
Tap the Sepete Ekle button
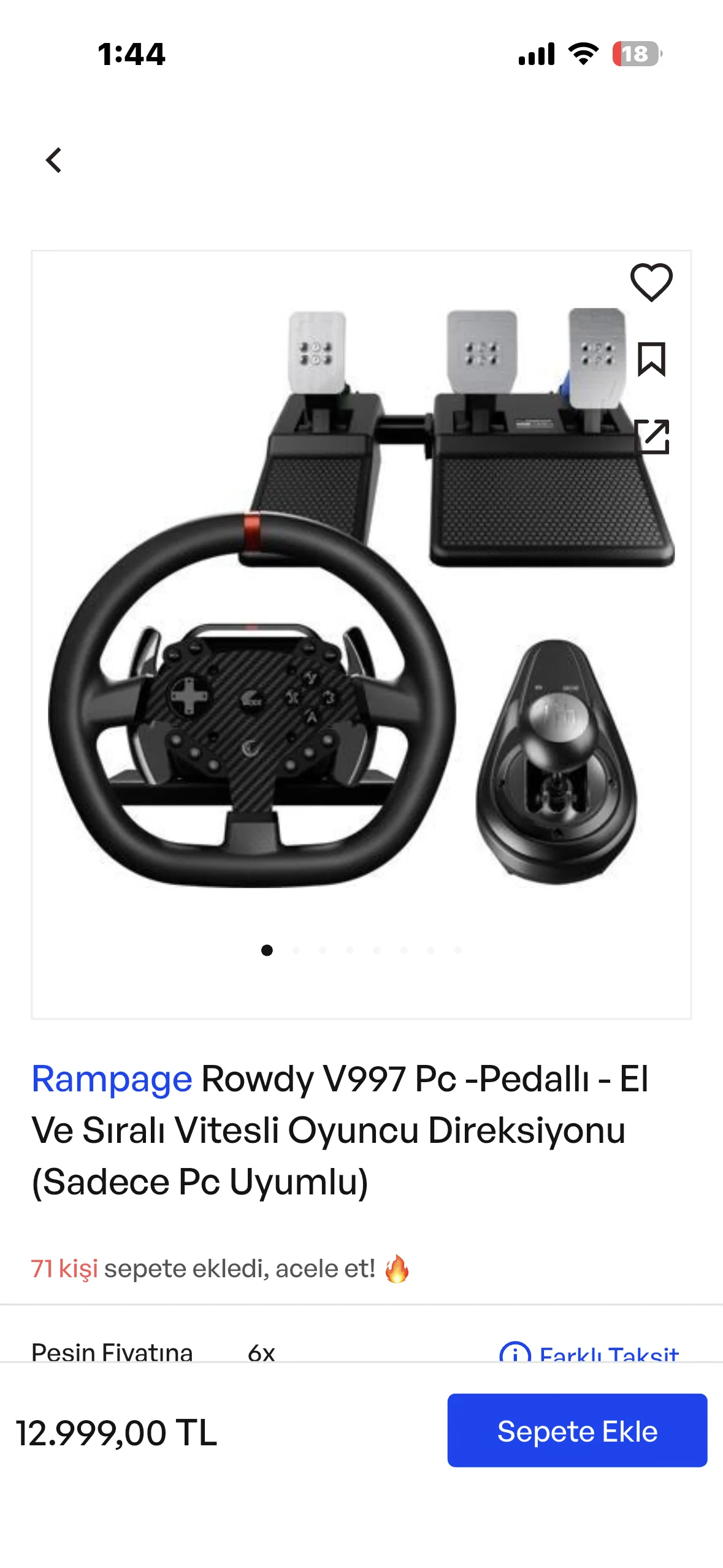[576, 1431]
